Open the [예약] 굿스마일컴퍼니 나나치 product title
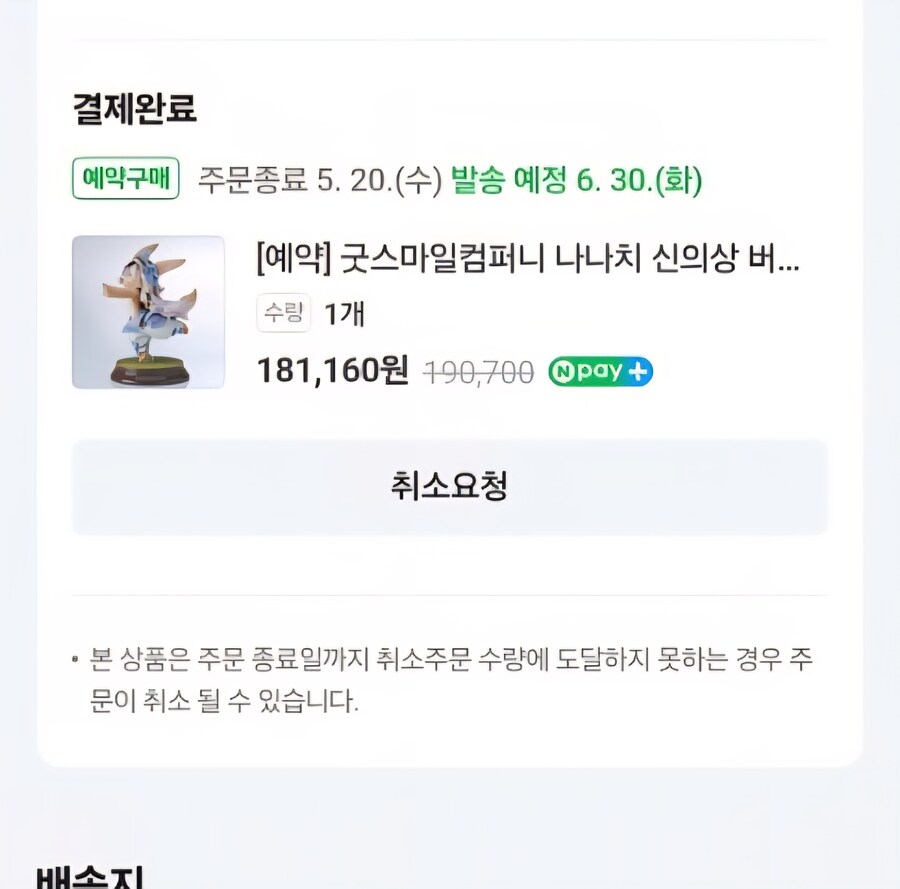Image resolution: width=900 pixels, height=889 pixels. point(528,260)
